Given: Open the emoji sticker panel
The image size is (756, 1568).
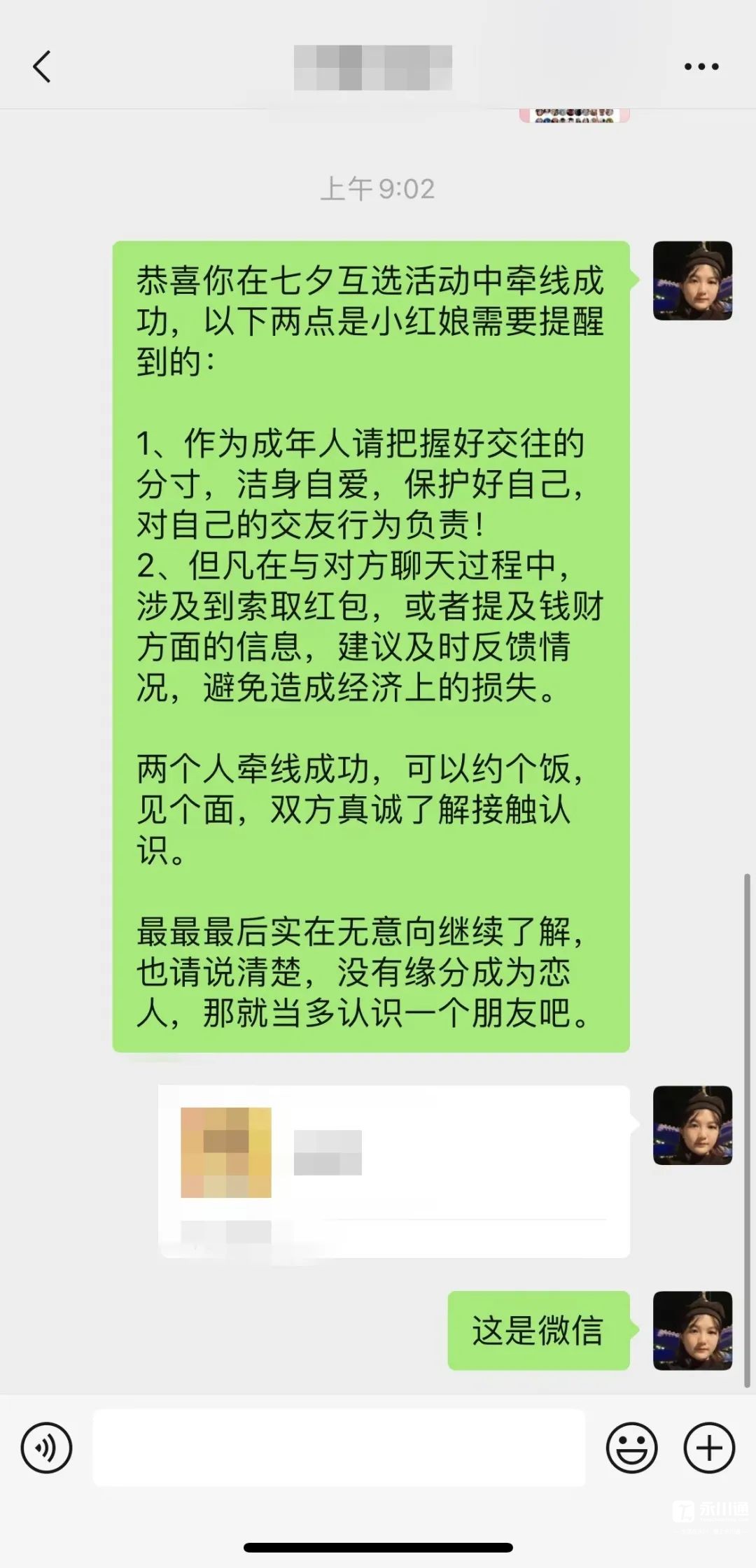Looking at the screenshot, I should point(631,1448).
